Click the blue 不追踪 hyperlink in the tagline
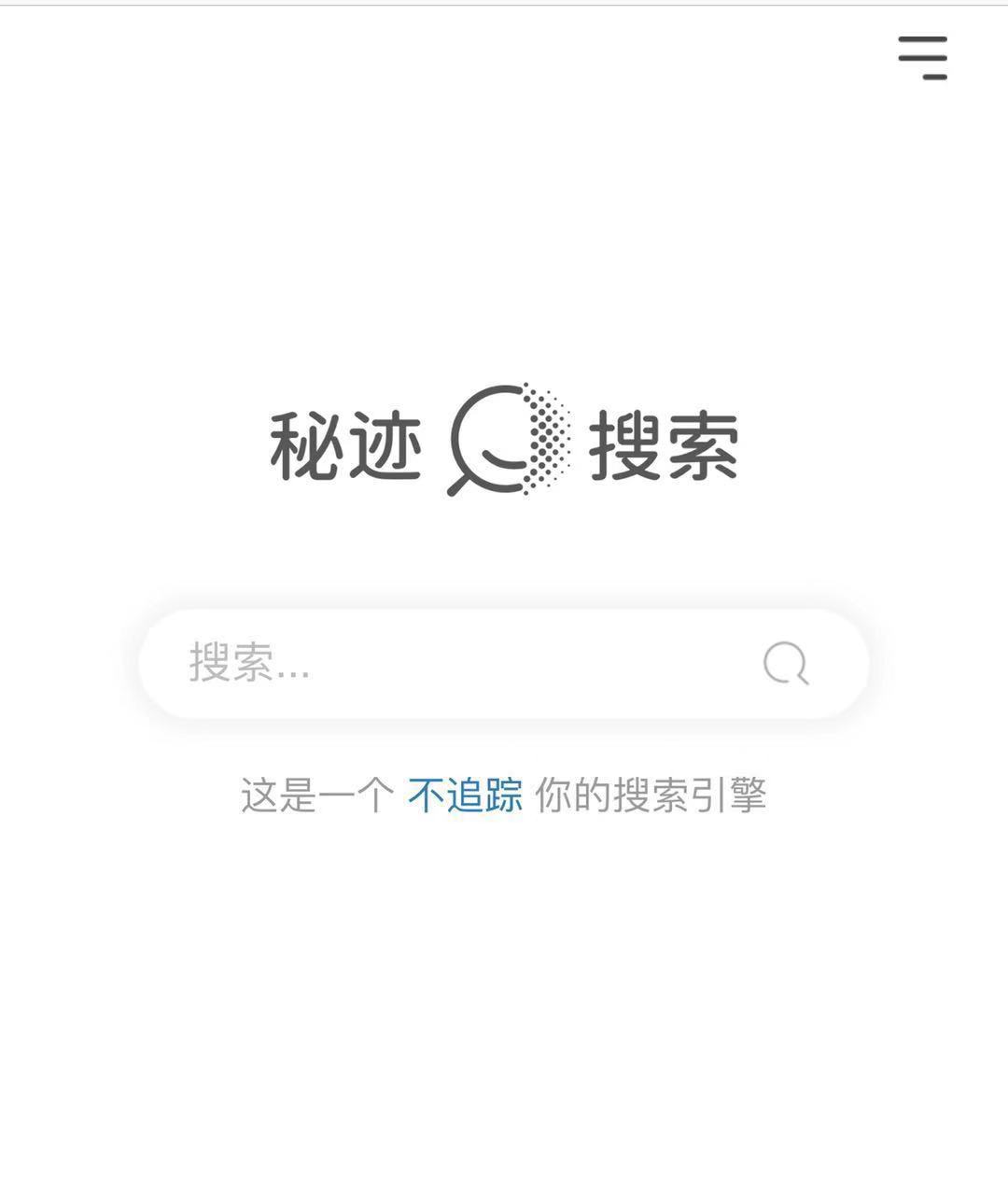 click(467, 796)
